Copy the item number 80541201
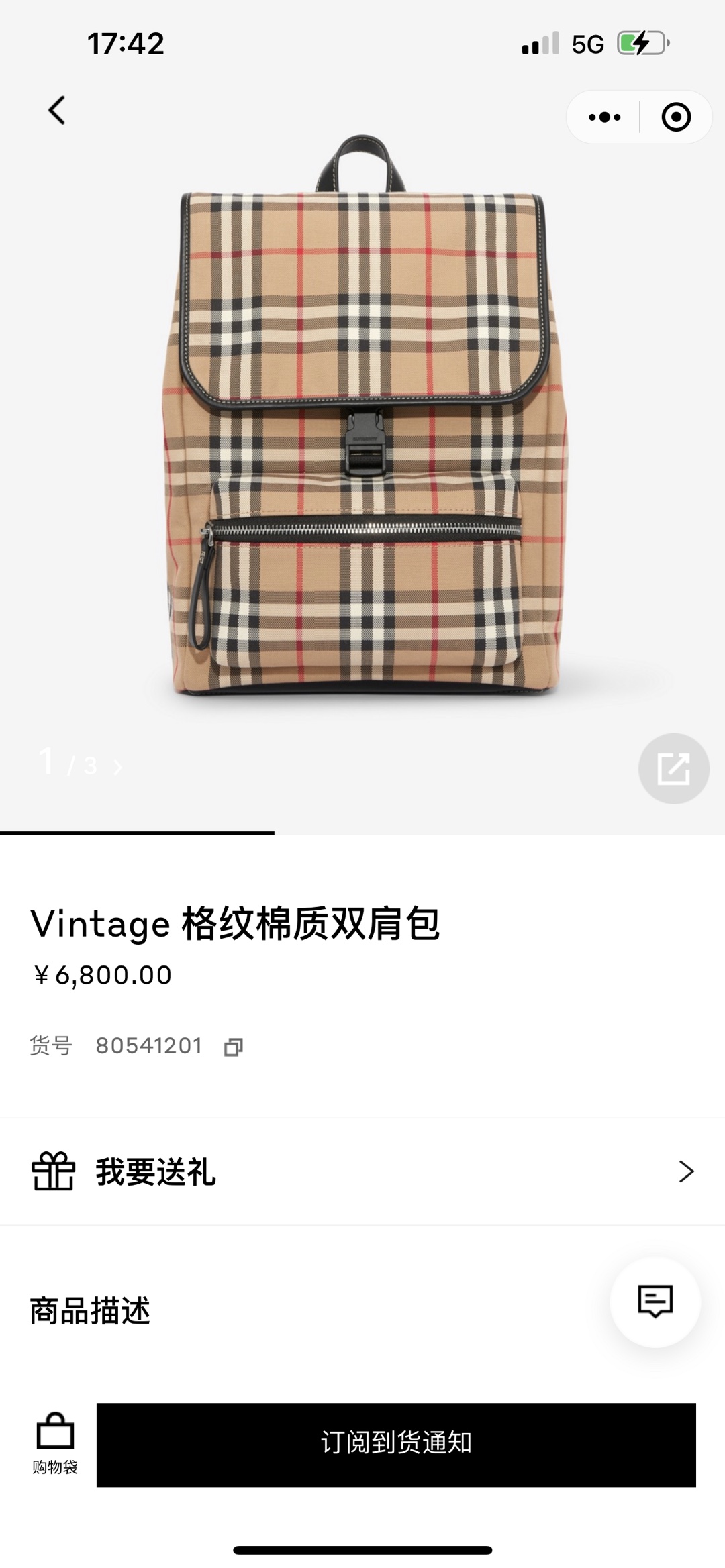The image size is (725, 1568). [234, 1047]
